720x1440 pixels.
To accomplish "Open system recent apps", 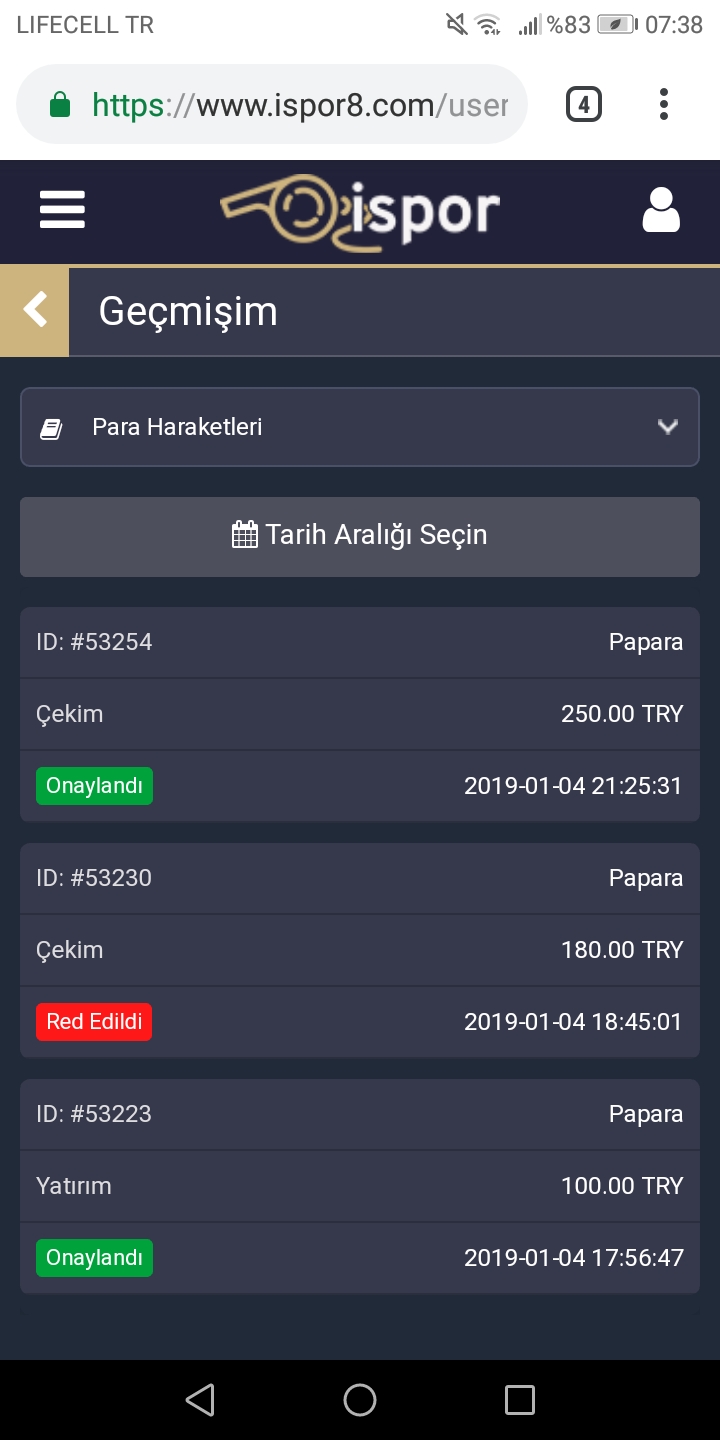I will [520, 1400].
